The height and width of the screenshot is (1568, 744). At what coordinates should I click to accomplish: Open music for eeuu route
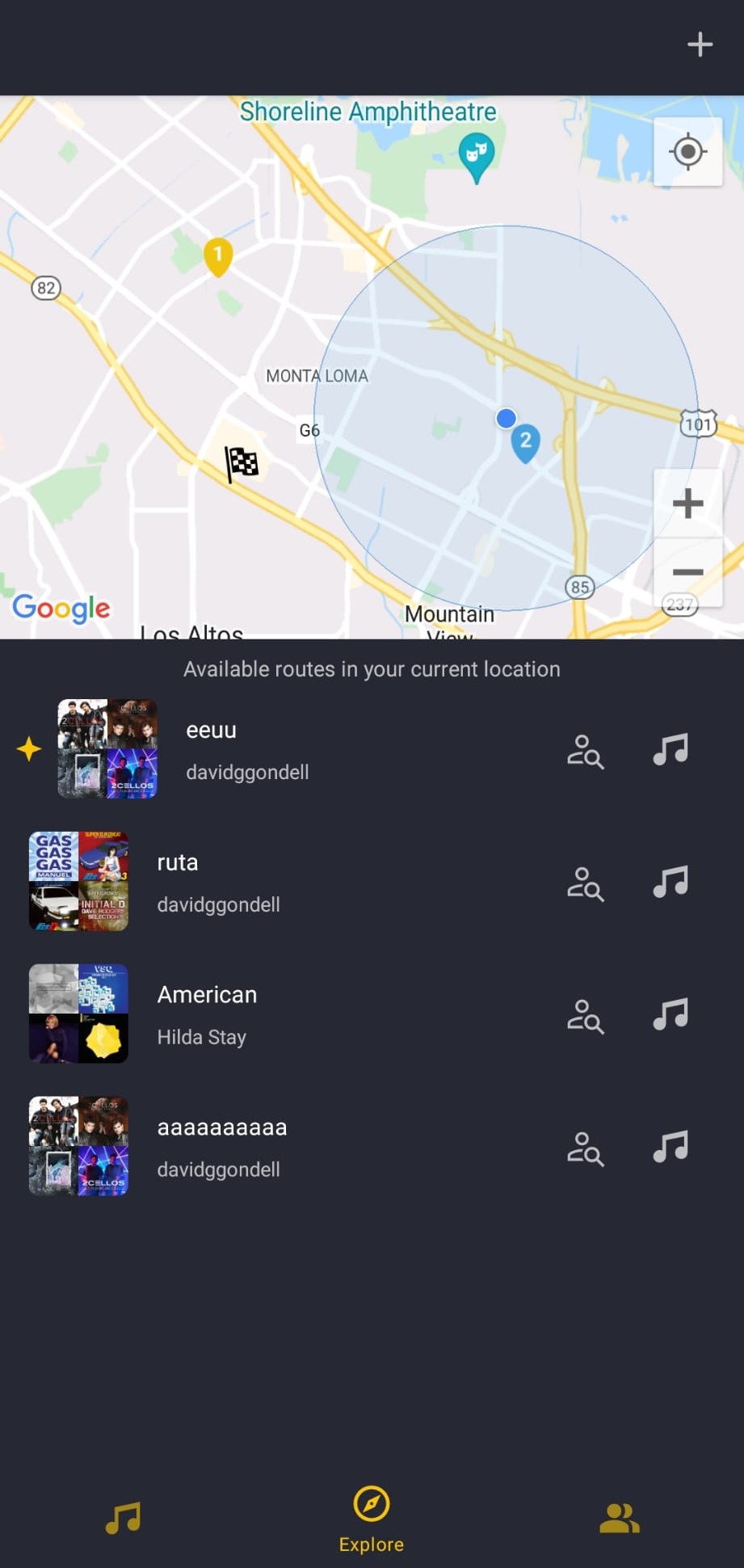(670, 749)
